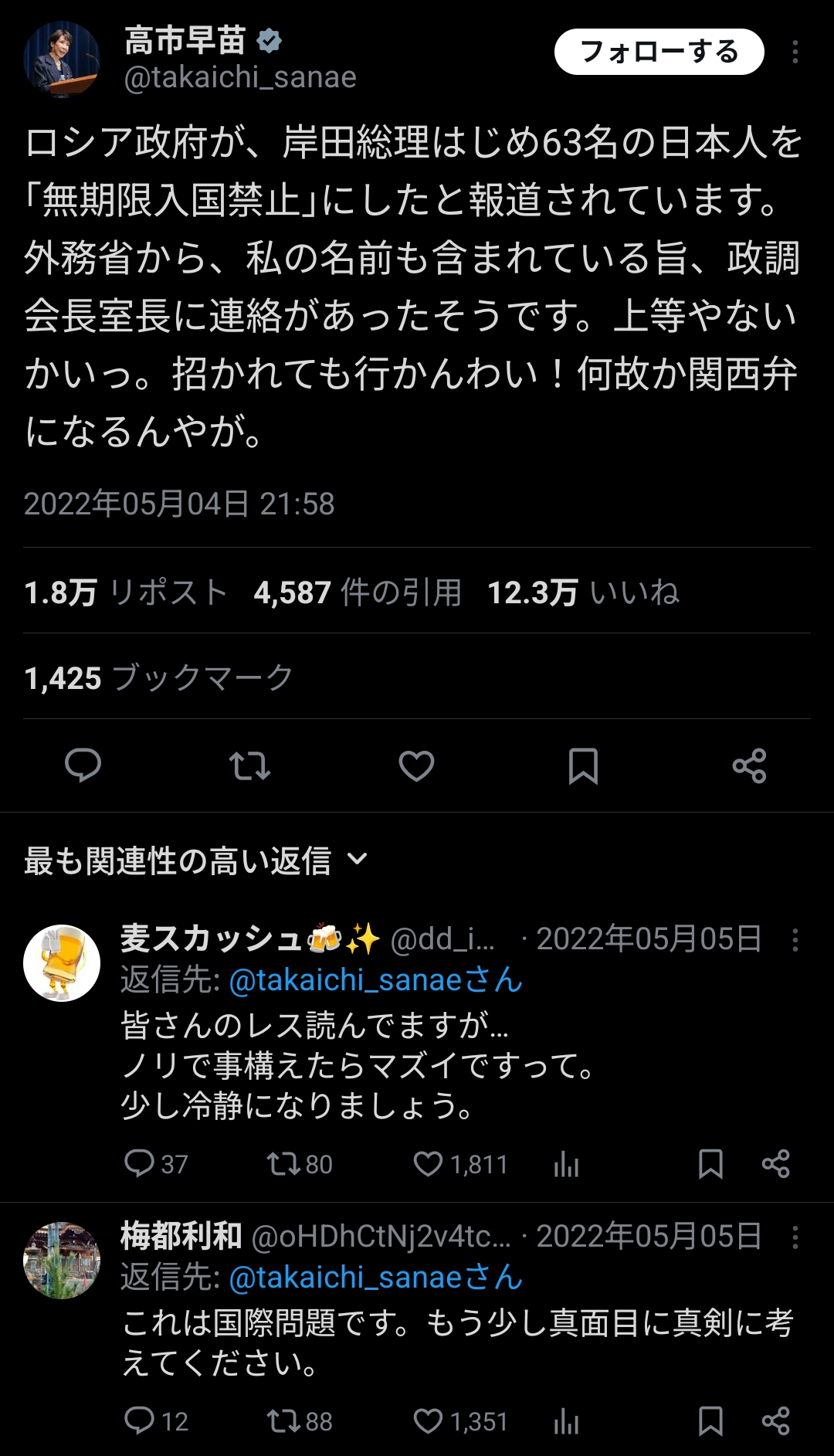
Task: Open overflow menu on 高市早苗's post
Action: (x=795, y=52)
